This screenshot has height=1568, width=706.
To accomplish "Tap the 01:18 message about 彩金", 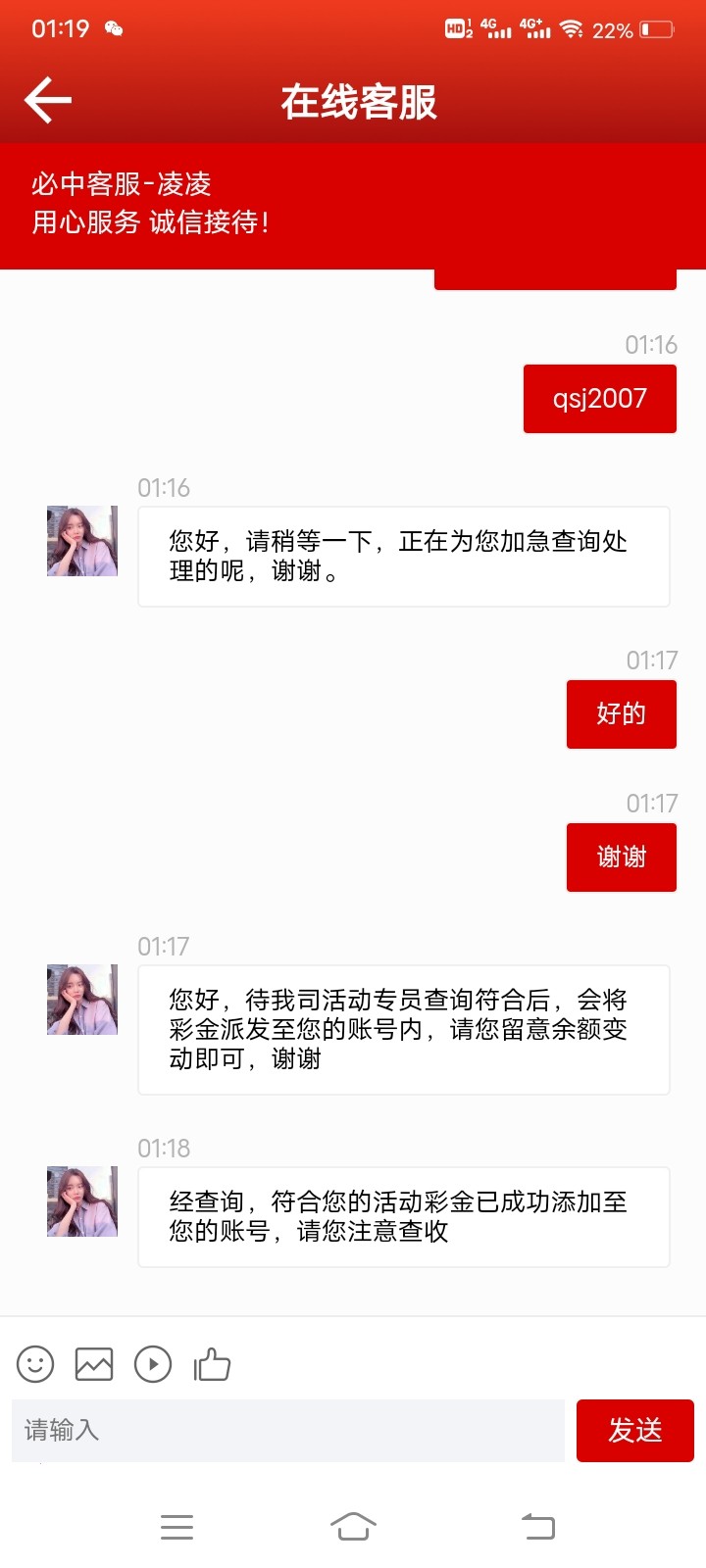I will point(403,1217).
